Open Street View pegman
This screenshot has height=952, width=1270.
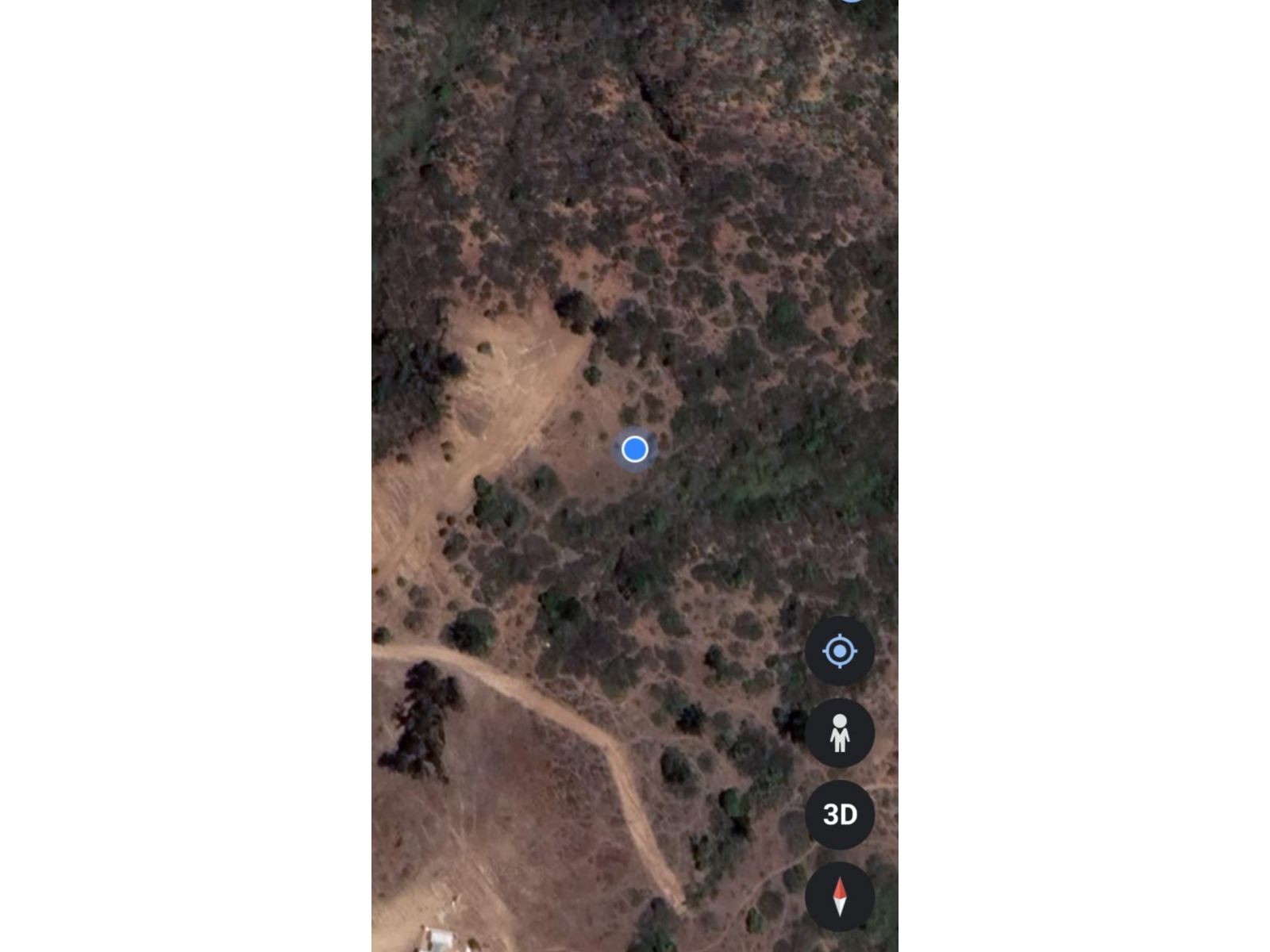tap(839, 733)
